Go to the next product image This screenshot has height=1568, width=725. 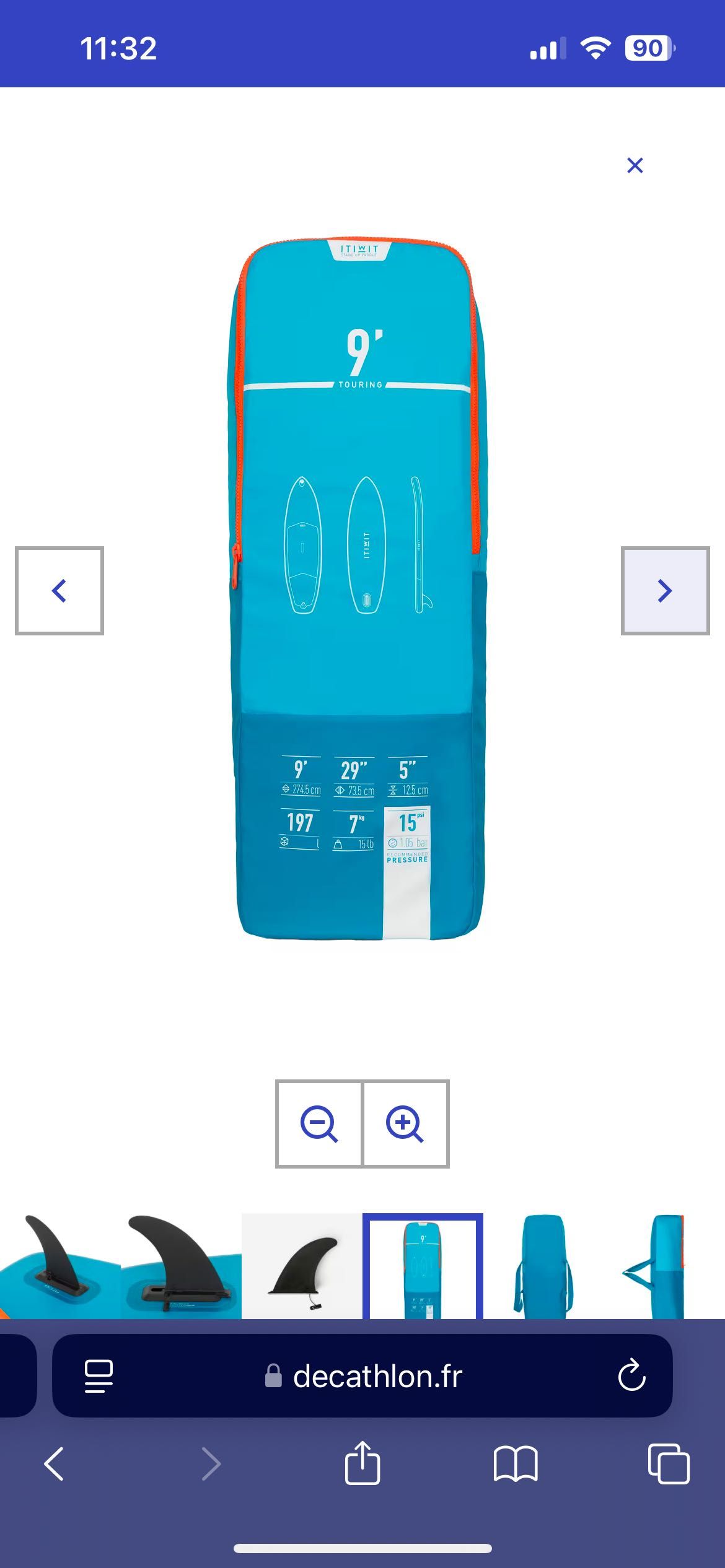tap(665, 590)
